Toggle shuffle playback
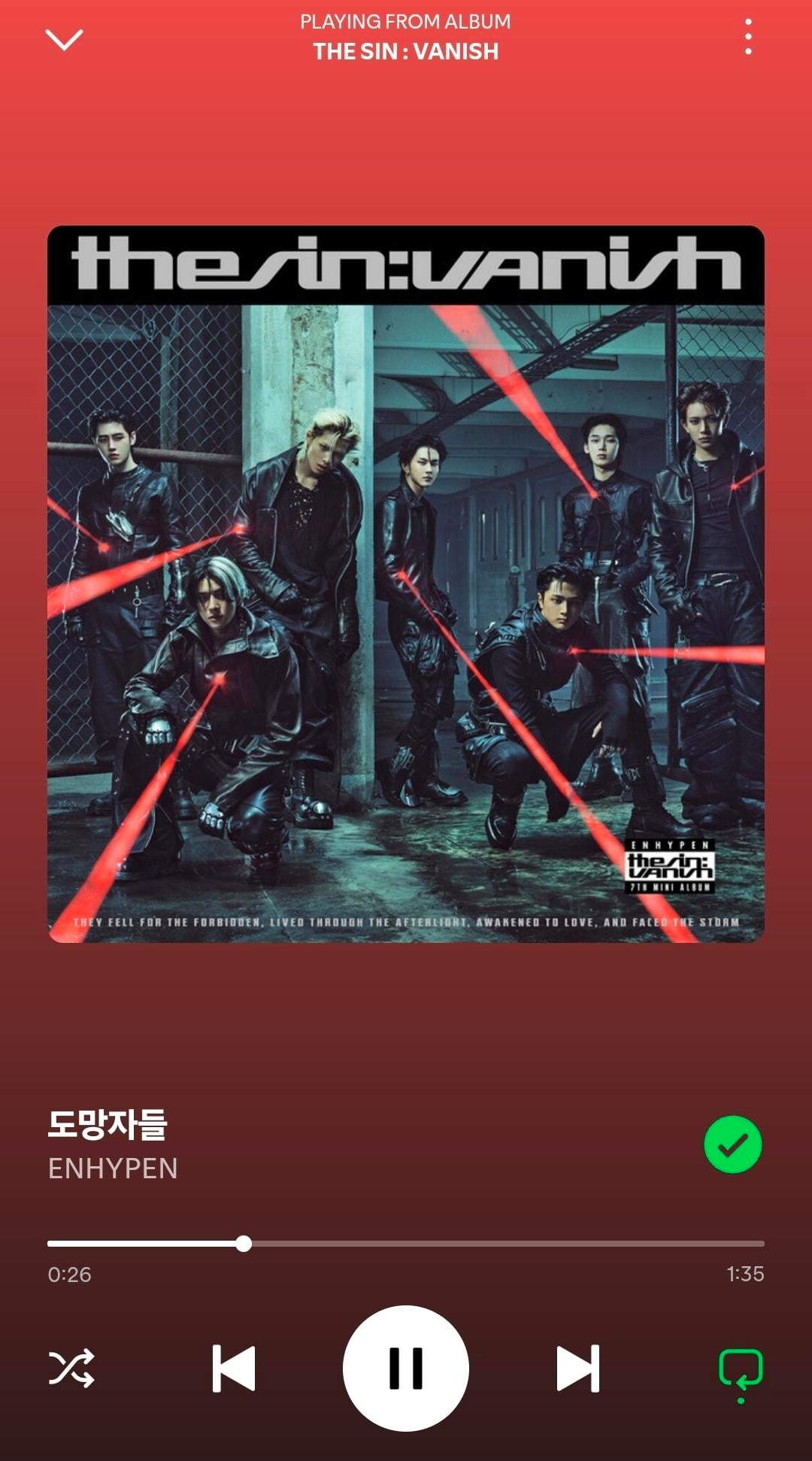The image size is (812, 1461). click(71, 1368)
